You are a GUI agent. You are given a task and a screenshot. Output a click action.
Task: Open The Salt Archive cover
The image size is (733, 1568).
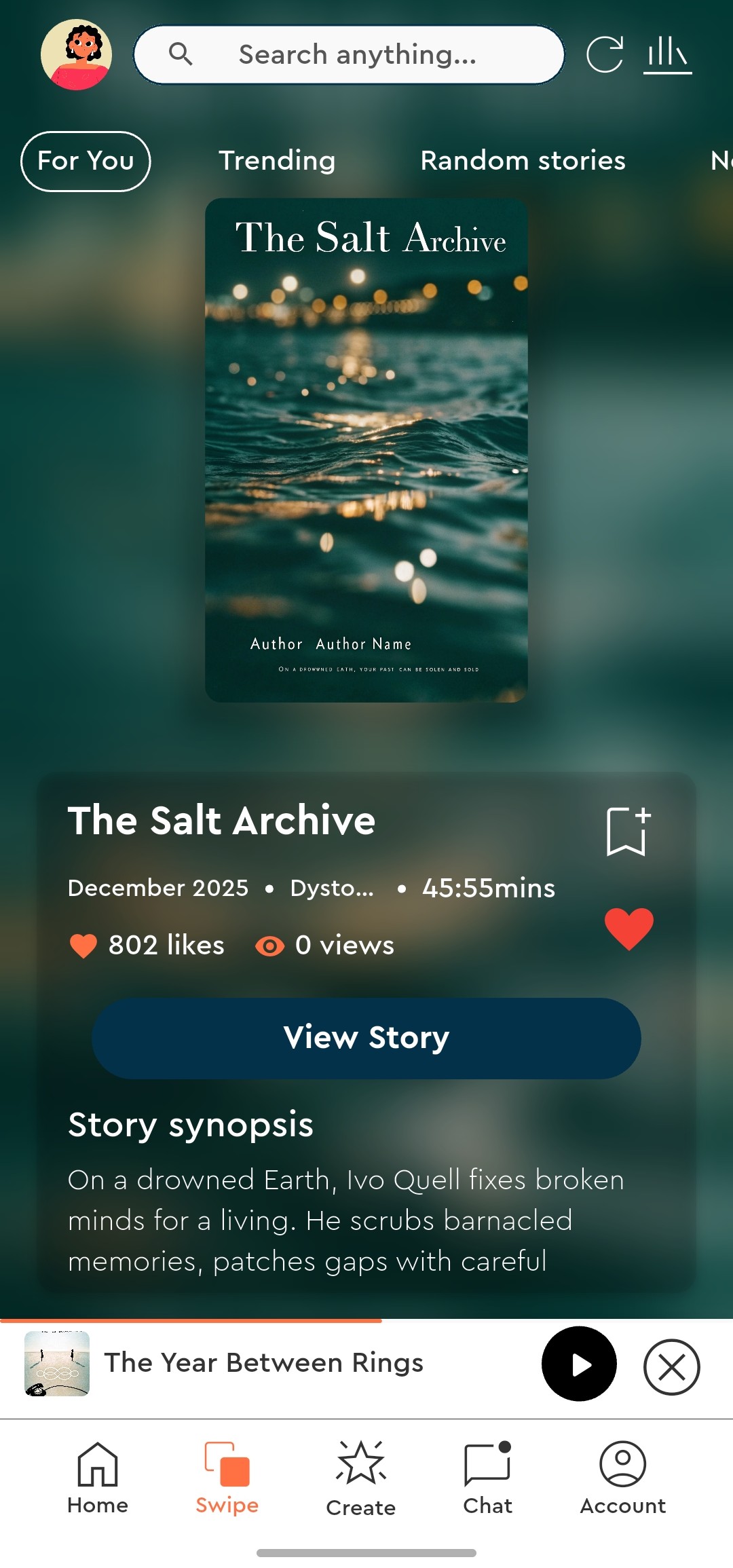coord(366,449)
